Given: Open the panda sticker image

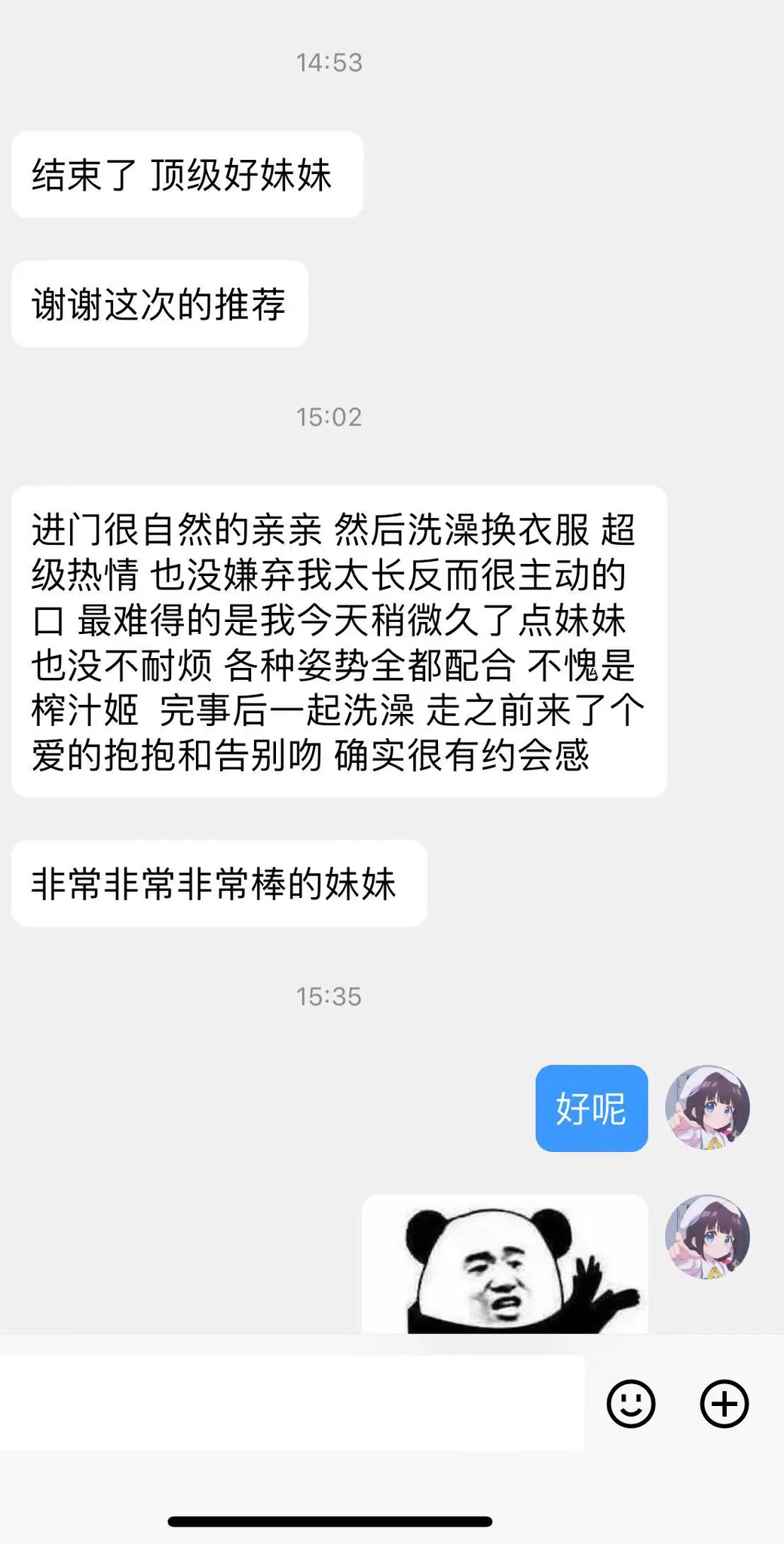Looking at the screenshot, I should click(504, 1265).
